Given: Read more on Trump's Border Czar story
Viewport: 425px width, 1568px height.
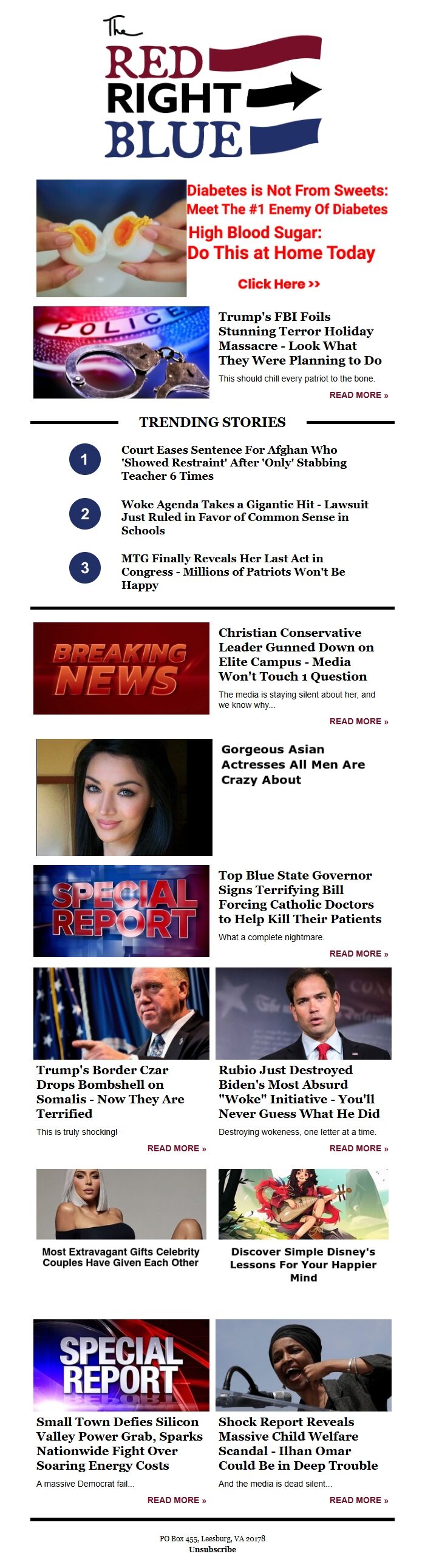Looking at the screenshot, I should pos(176,1148).
